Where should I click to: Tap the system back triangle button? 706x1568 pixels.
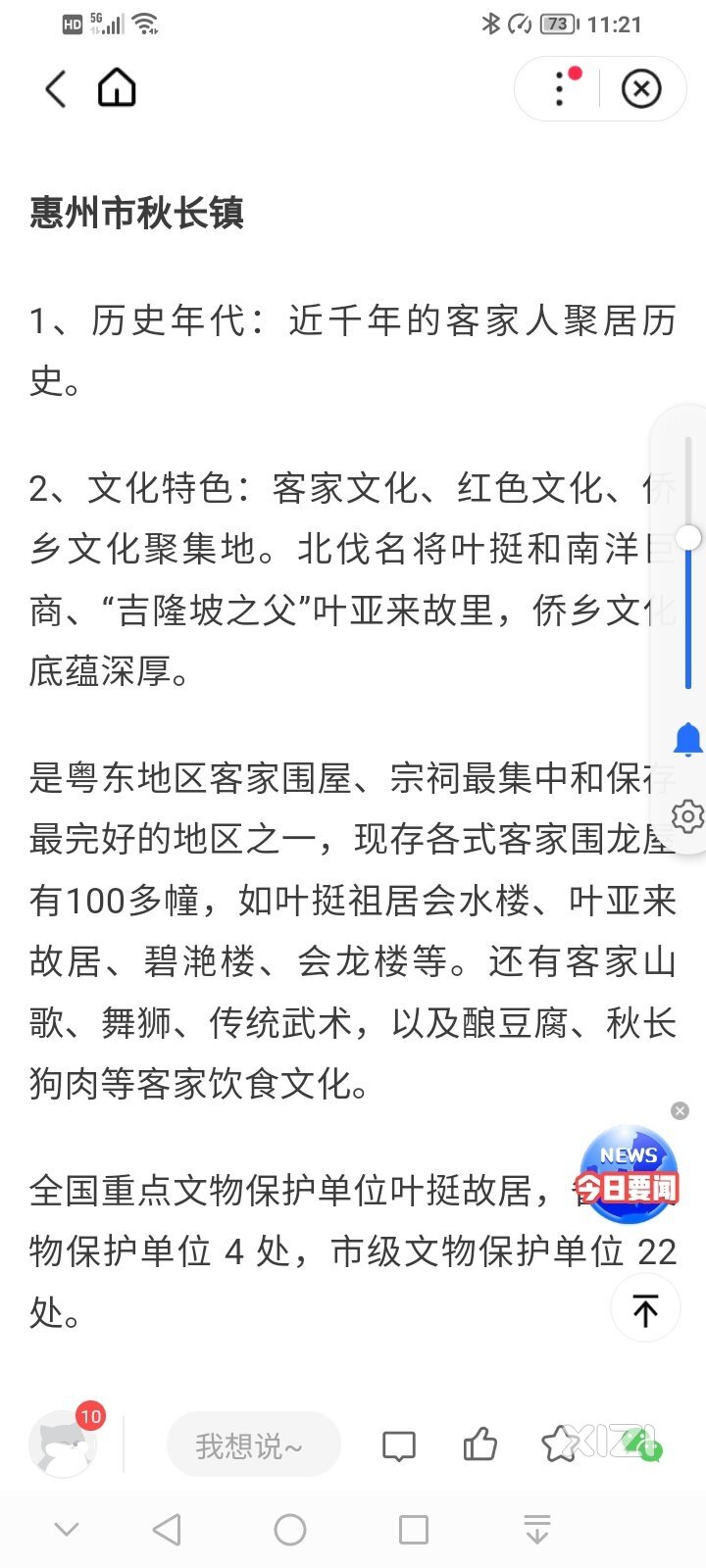167,1529
